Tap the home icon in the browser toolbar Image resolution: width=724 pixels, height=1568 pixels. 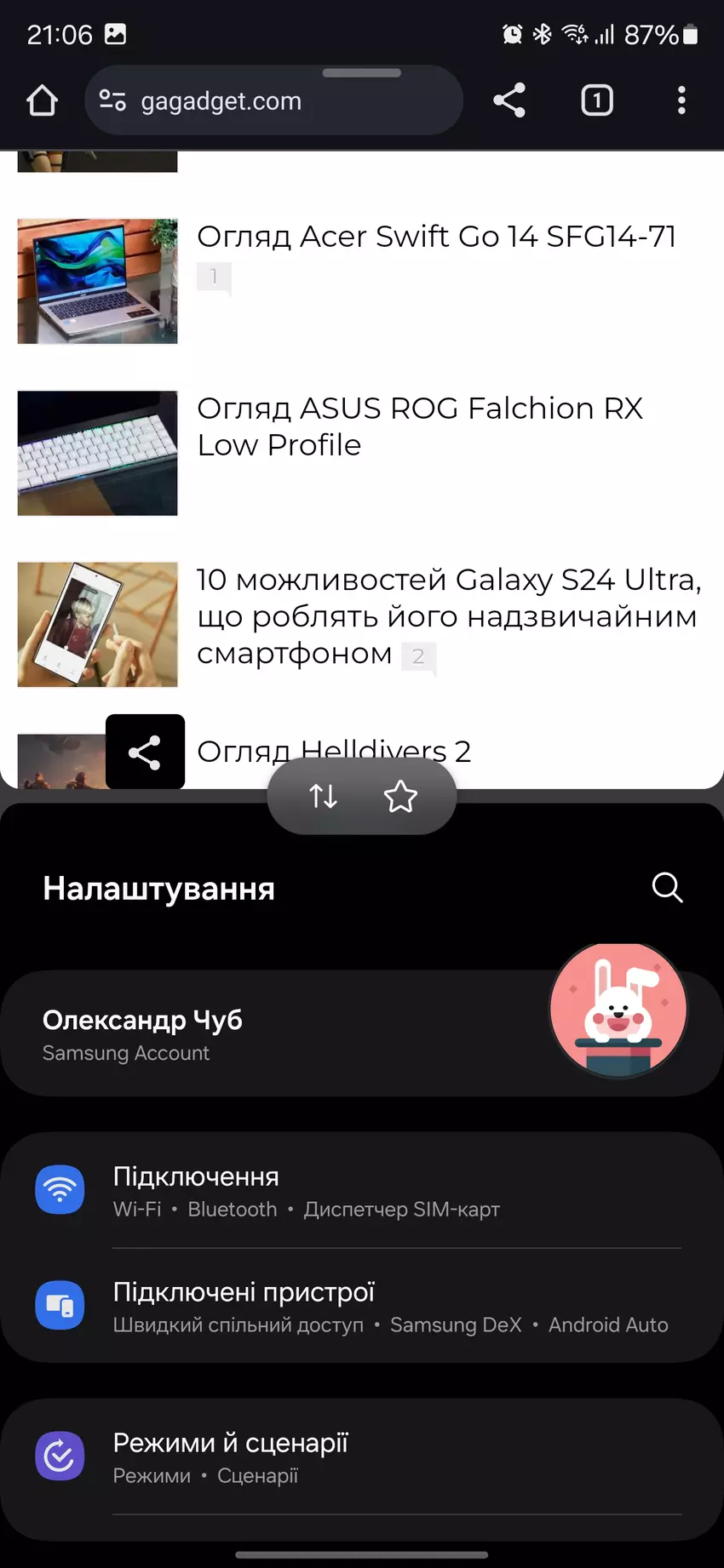42,100
